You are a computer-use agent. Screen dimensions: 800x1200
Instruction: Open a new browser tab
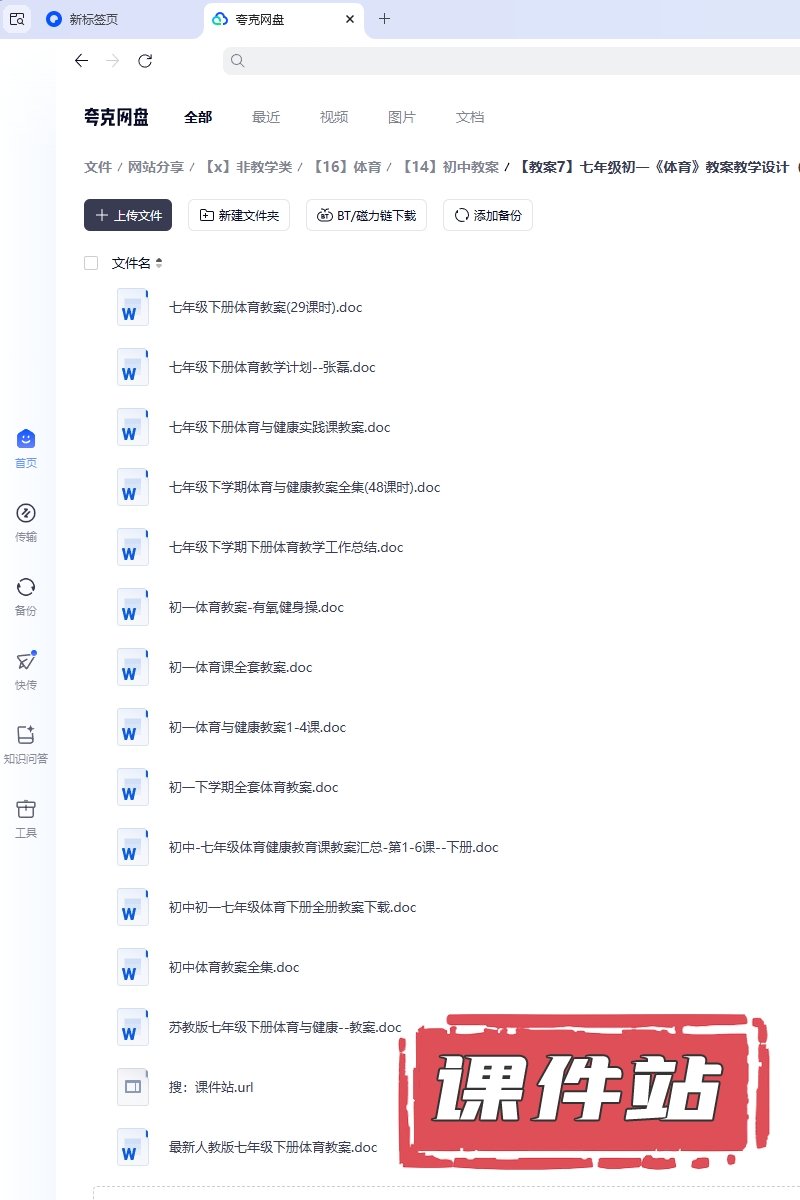[x=385, y=19]
